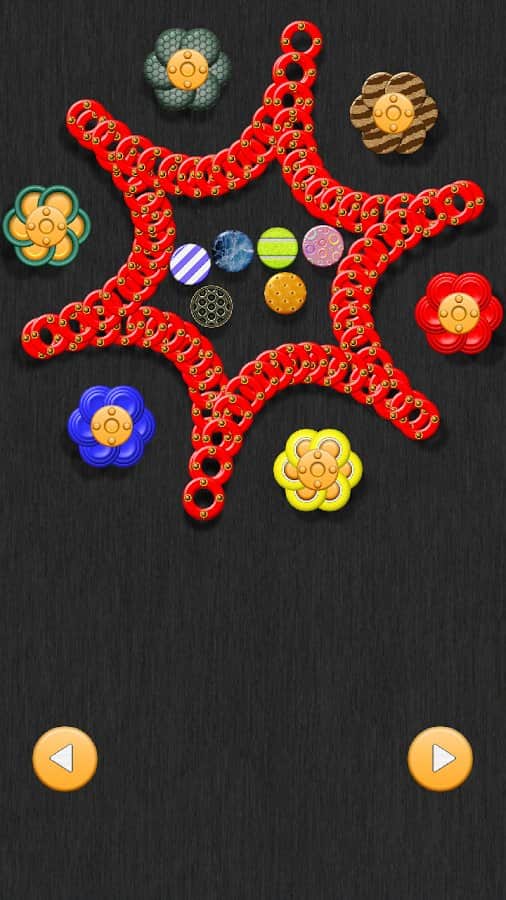
Task: Select the purple striped button
Action: pos(190,264)
